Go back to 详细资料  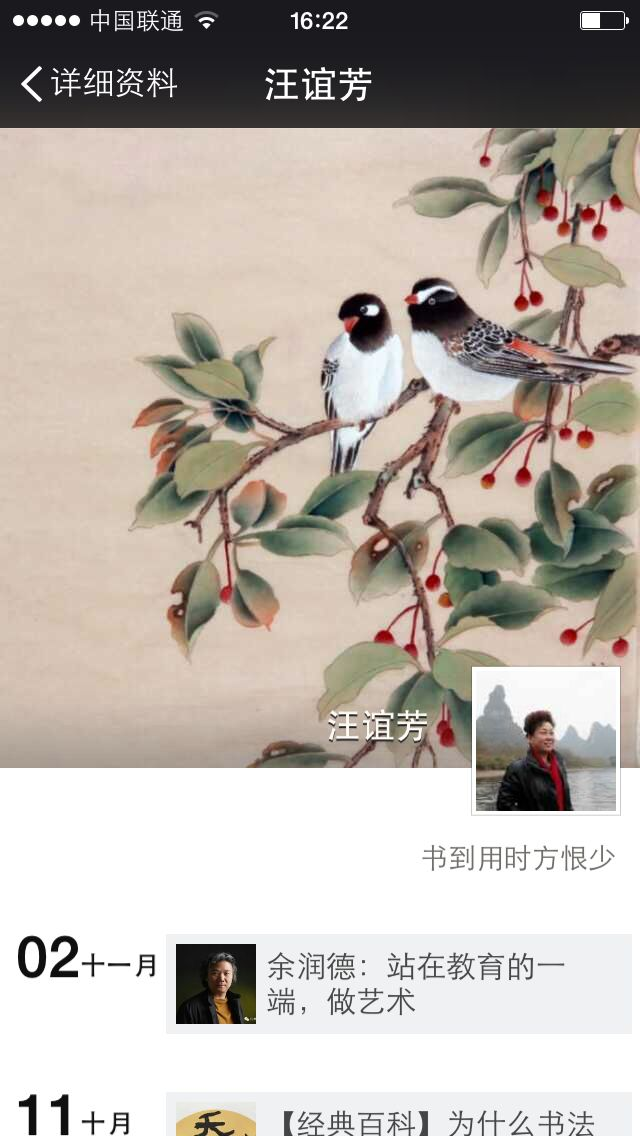click(x=99, y=83)
